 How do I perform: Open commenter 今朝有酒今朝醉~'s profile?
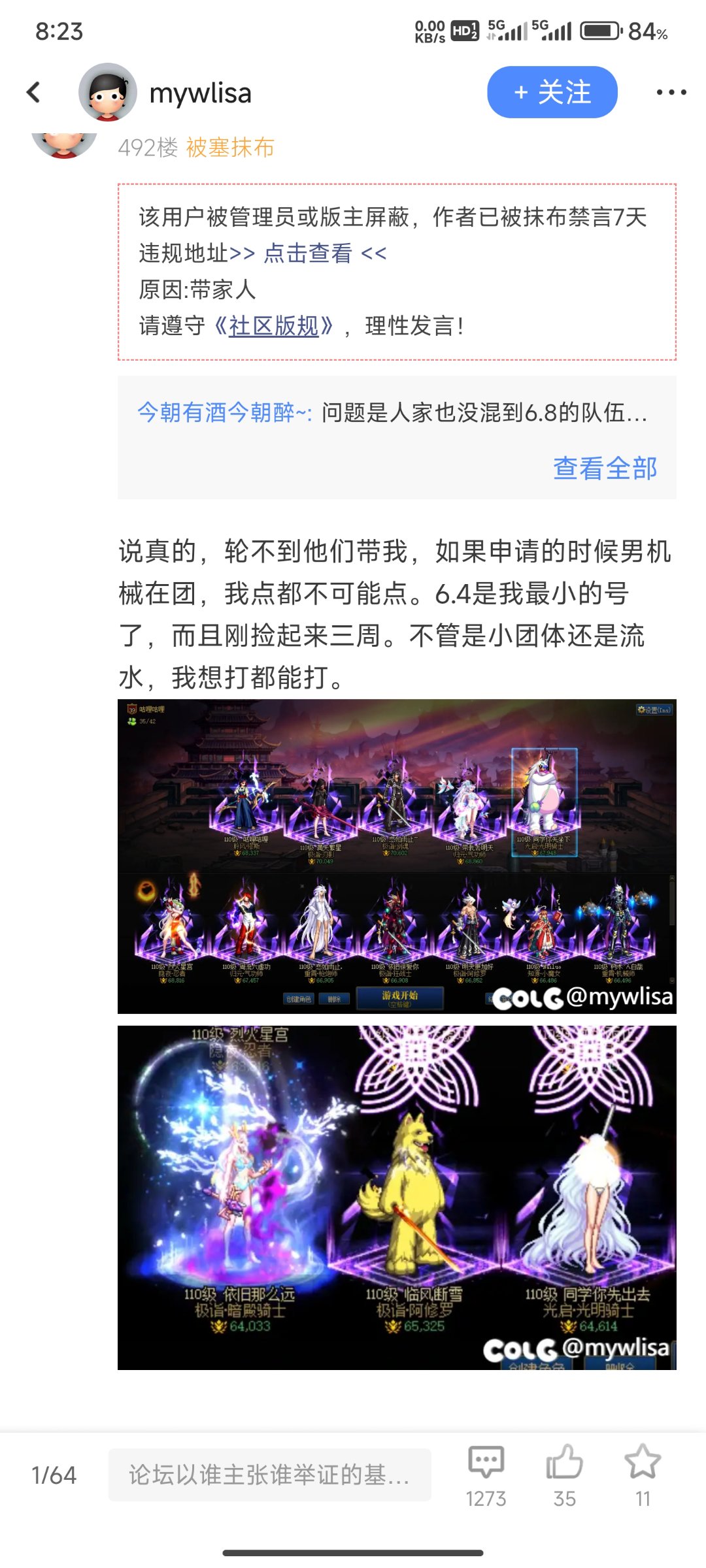pyautogui.click(x=225, y=412)
